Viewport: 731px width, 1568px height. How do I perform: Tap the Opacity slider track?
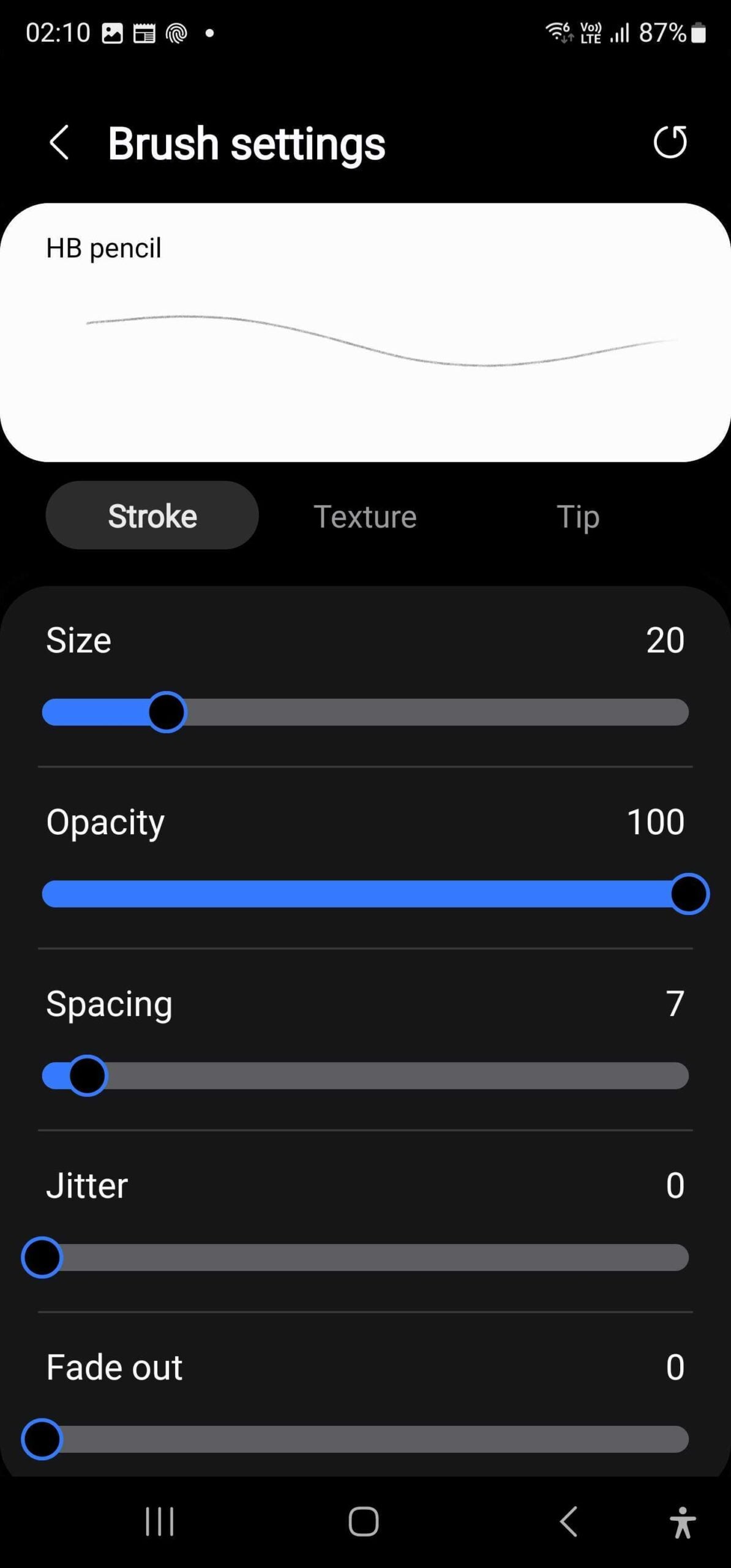pyautogui.click(x=367, y=894)
